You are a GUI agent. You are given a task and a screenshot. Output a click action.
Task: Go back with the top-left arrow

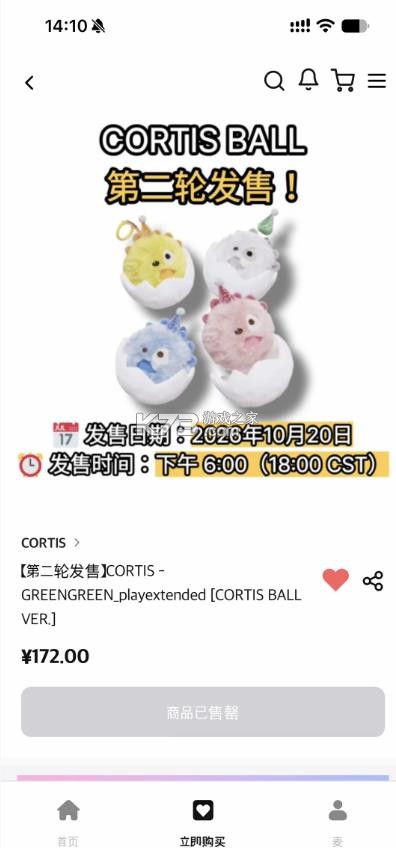(29, 83)
